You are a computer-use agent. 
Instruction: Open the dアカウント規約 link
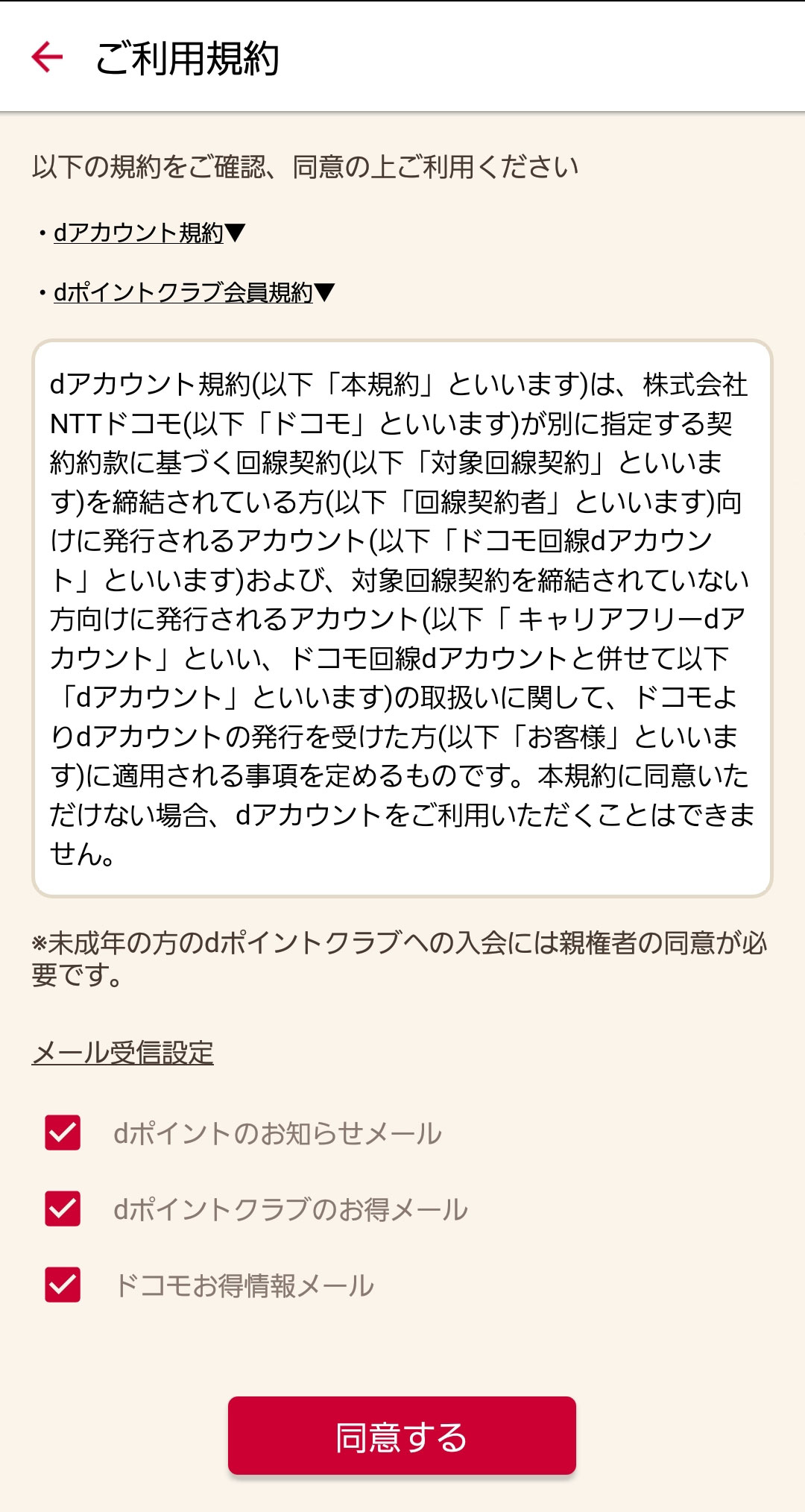[x=149, y=233]
